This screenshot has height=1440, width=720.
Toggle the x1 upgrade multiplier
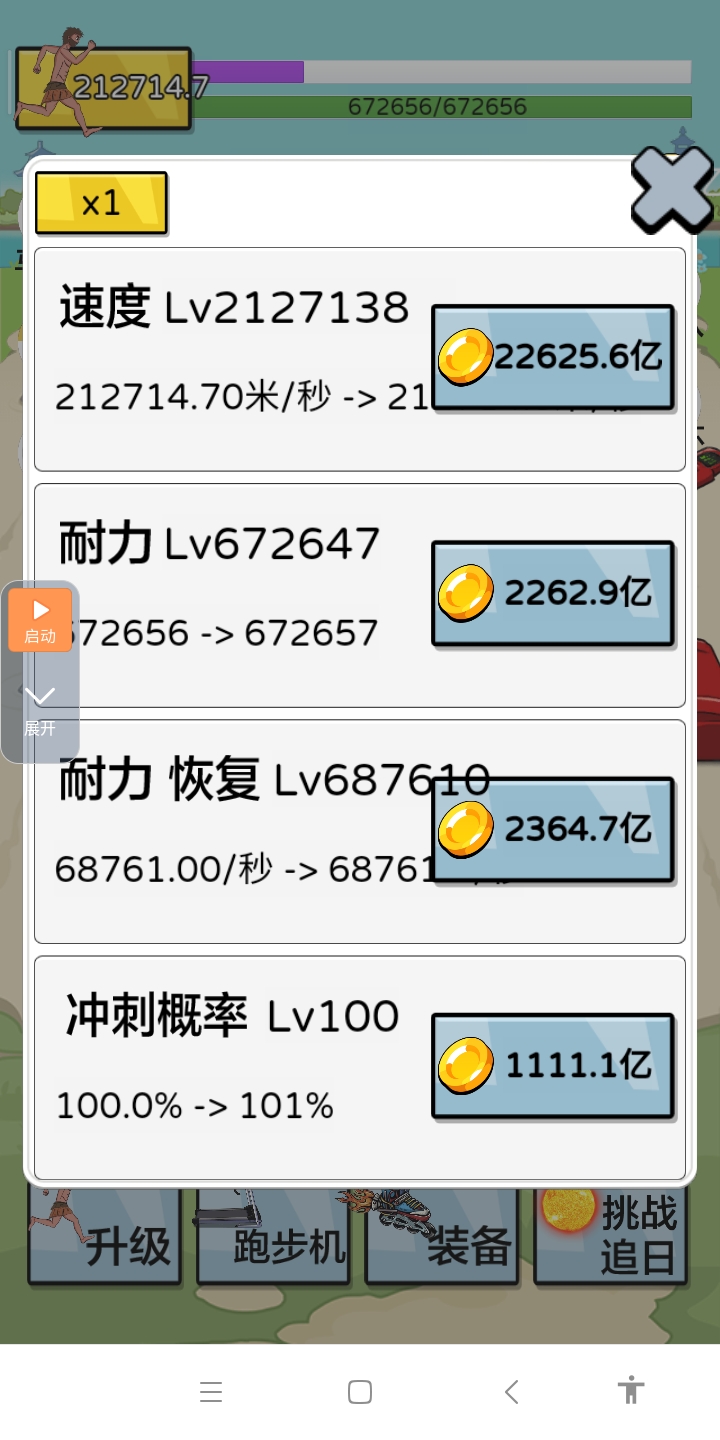click(x=101, y=203)
